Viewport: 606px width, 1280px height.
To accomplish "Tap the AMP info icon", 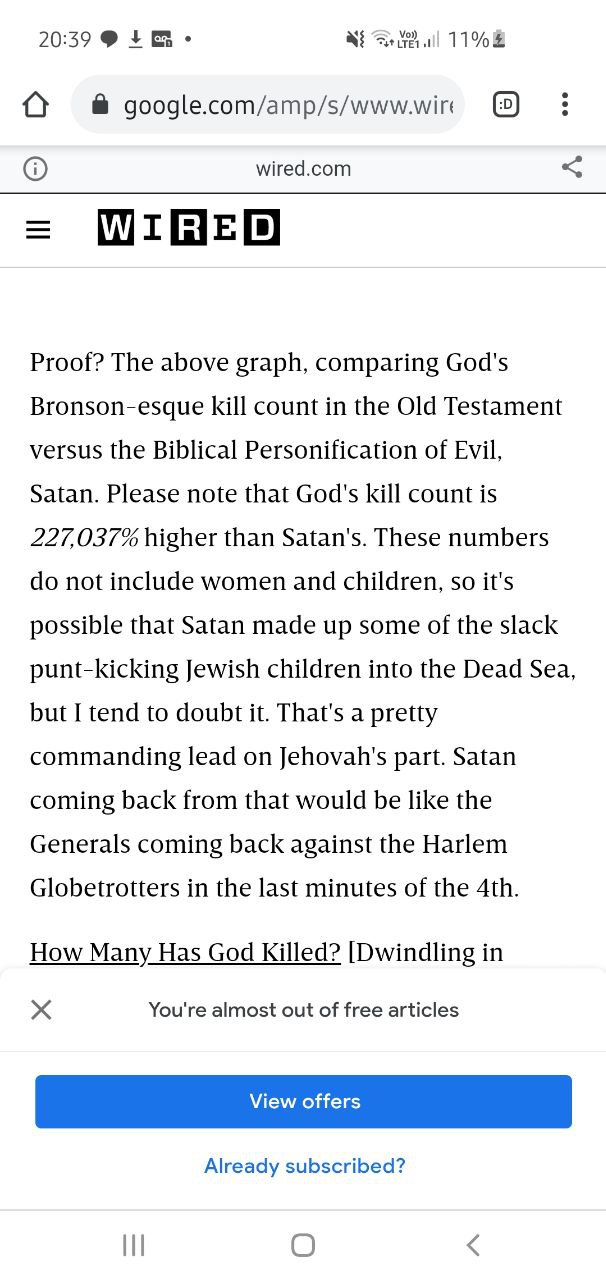I will pyautogui.click(x=35, y=168).
